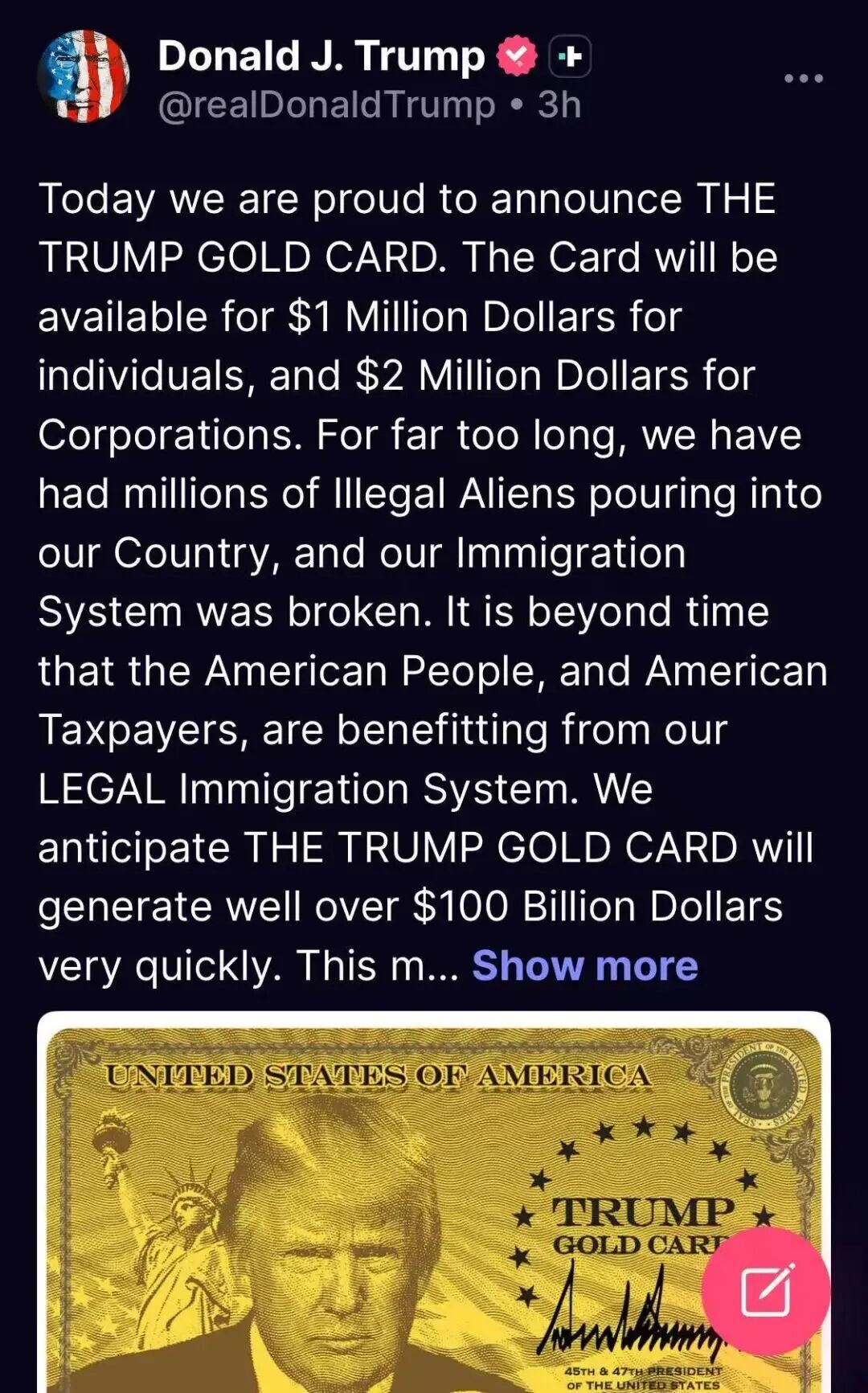Open the three-dot overflow menu
This screenshot has height=1393, width=868.
click(803, 79)
